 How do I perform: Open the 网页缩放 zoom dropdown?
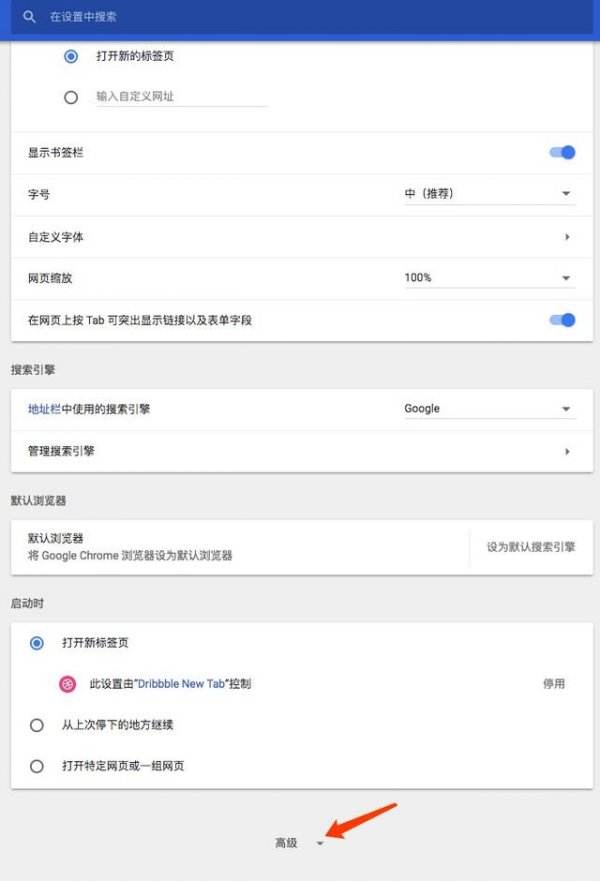(x=488, y=278)
